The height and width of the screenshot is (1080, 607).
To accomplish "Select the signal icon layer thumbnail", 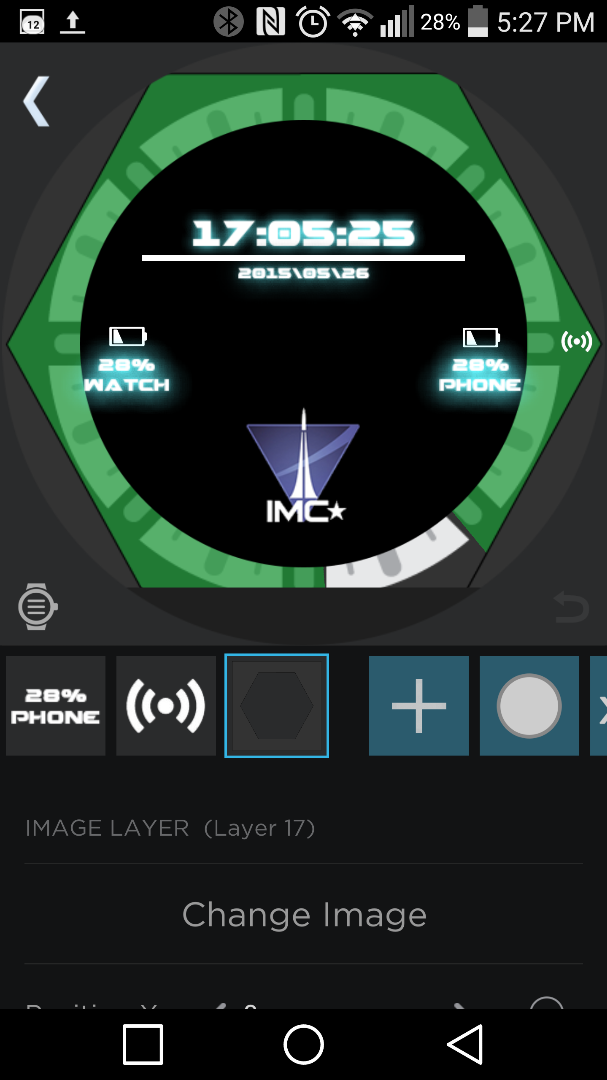I will 166,705.
